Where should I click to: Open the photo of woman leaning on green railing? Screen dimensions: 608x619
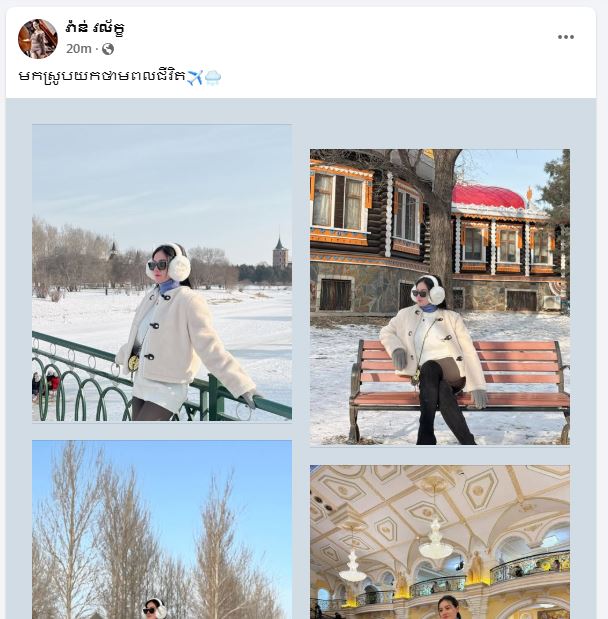pyautogui.click(x=162, y=272)
